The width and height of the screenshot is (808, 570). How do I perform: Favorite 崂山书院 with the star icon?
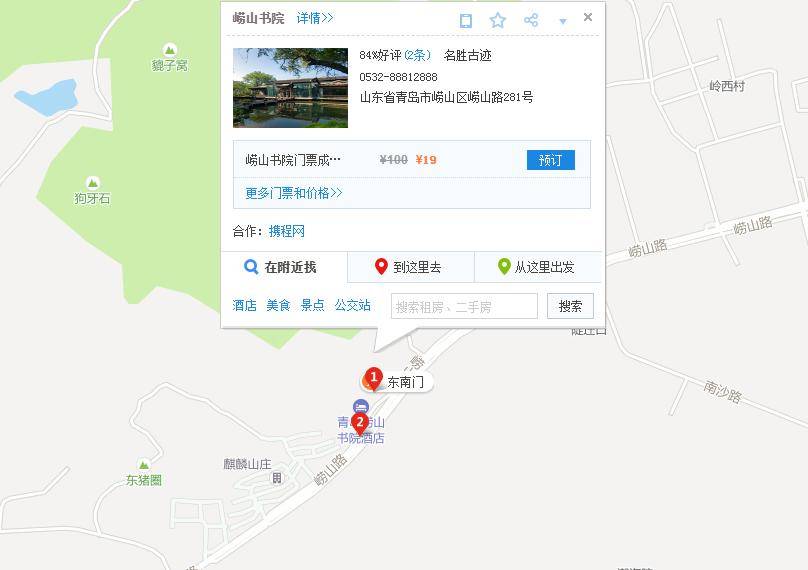tap(498, 20)
